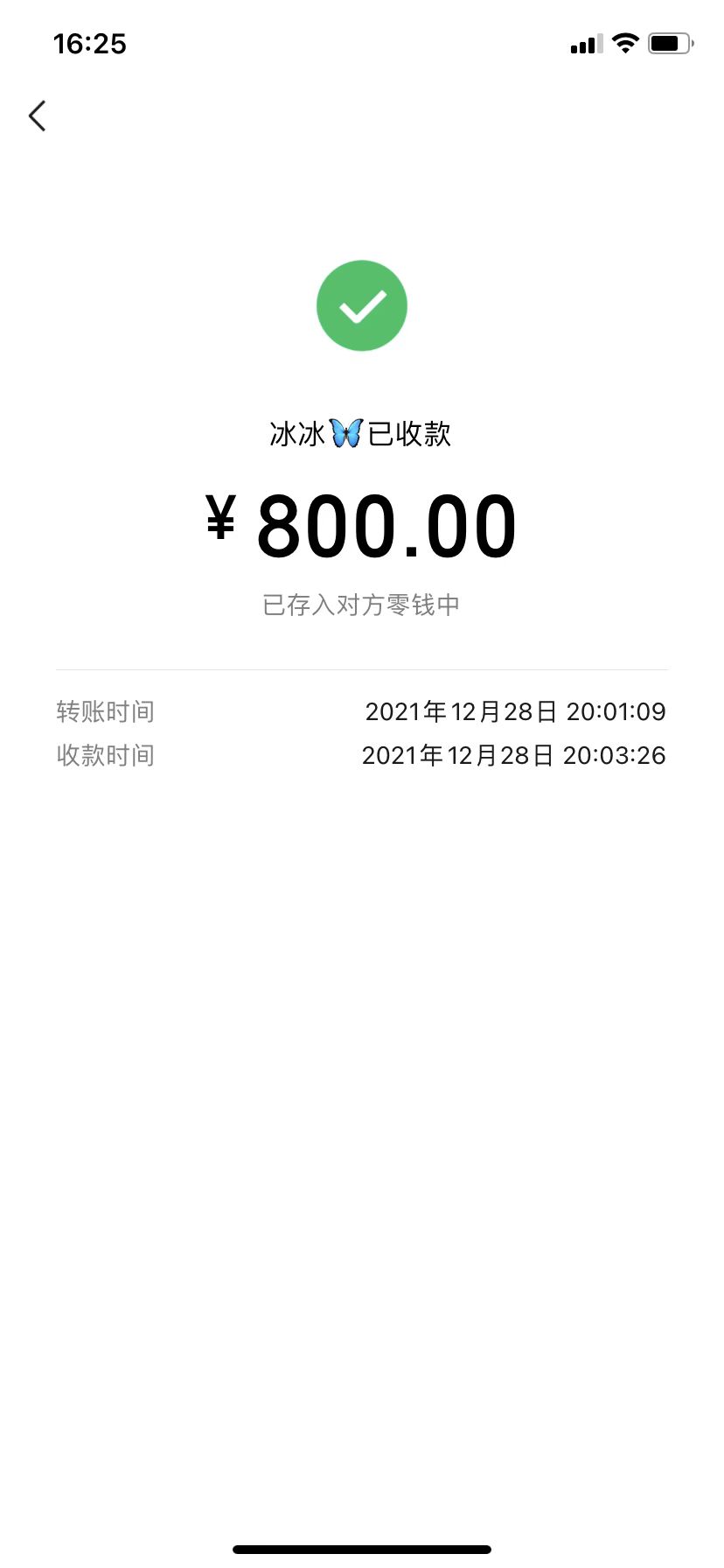Tap the date 2021年12月28日 in transfer row
The image size is (724, 1568).
[462, 711]
